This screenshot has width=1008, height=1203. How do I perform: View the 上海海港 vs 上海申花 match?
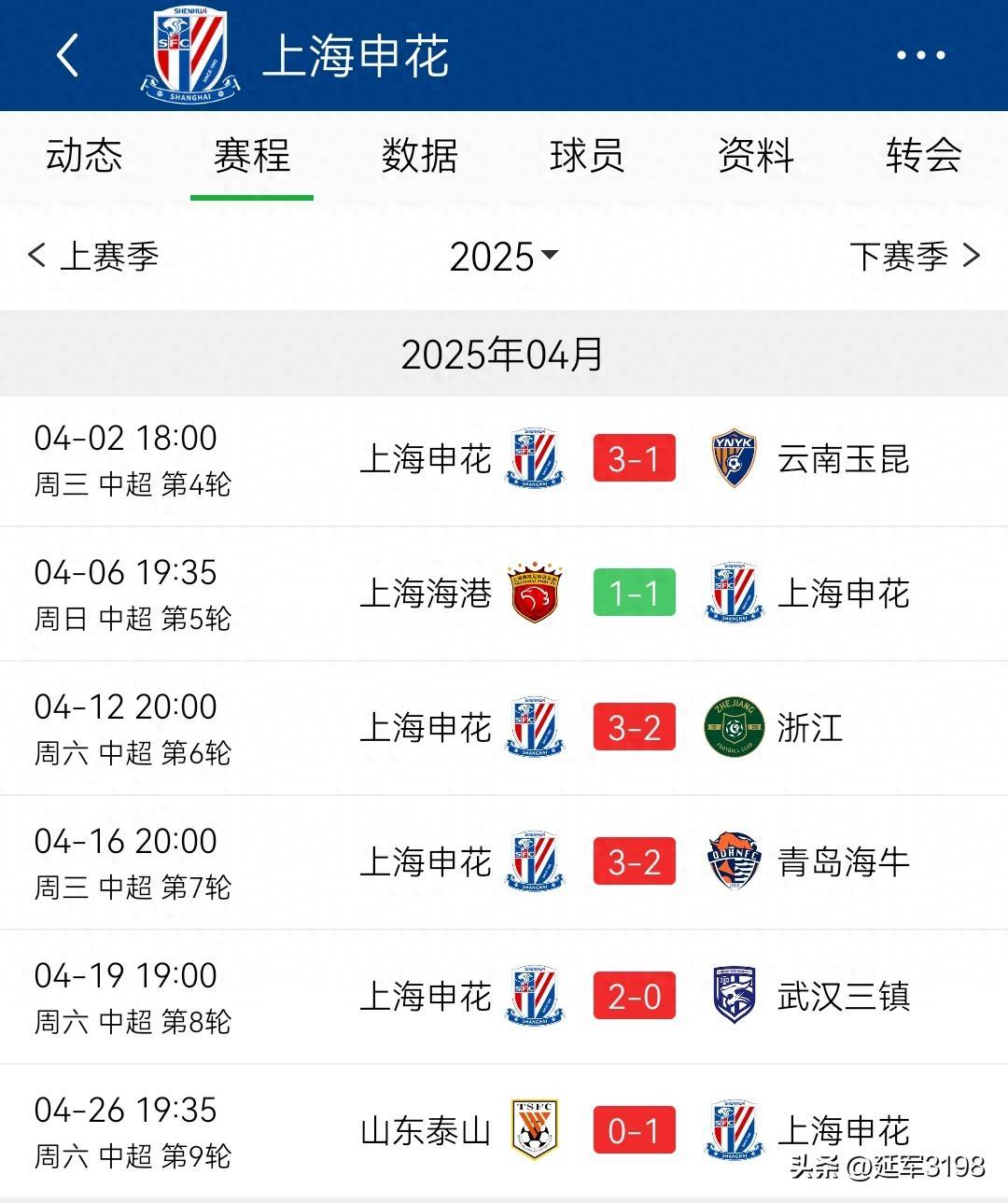[x=634, y=594]
